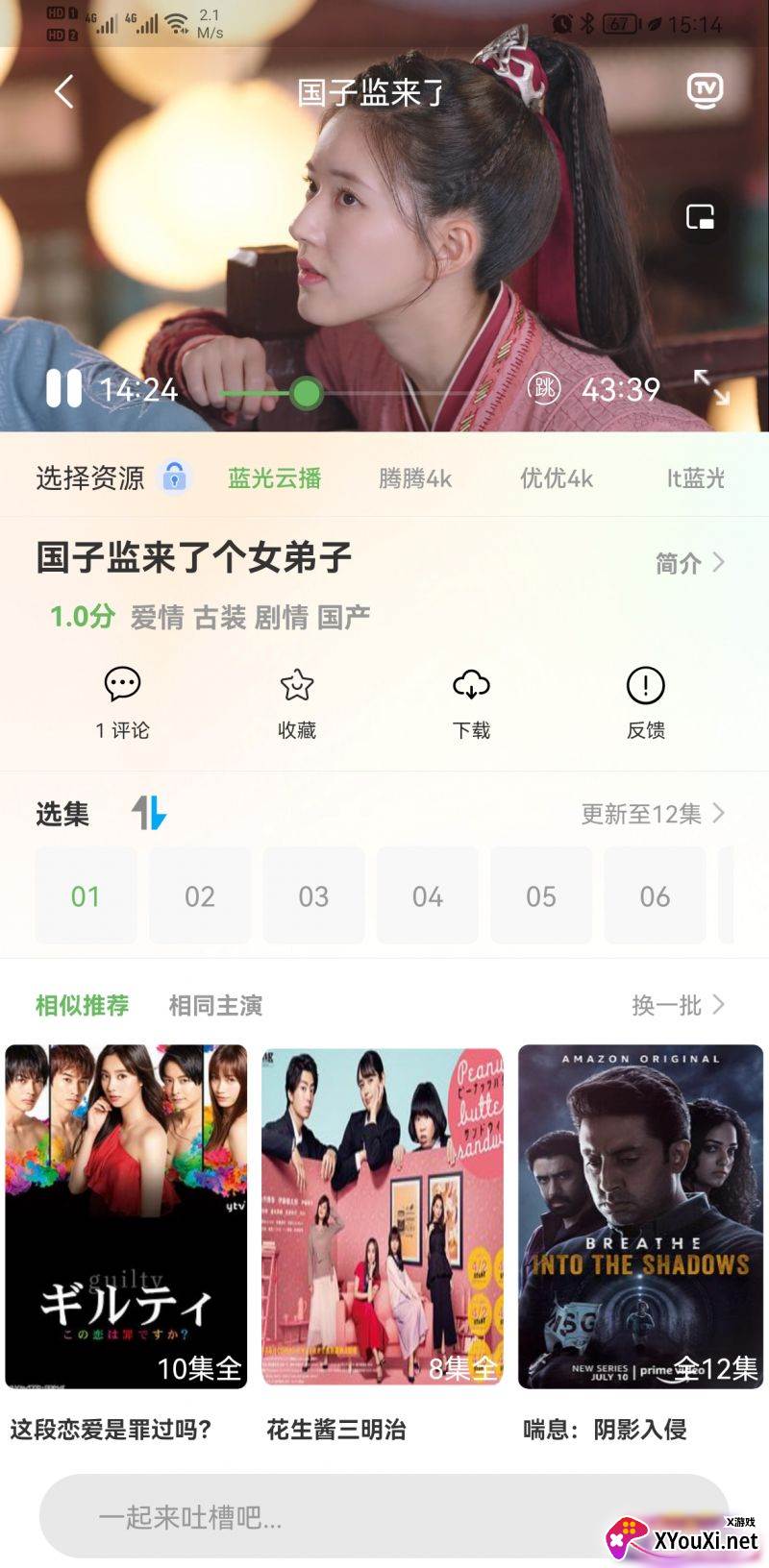Tap the skip intro (跳) button
The height and width of the screenshot is (1568, 769).
pos(544,388)
